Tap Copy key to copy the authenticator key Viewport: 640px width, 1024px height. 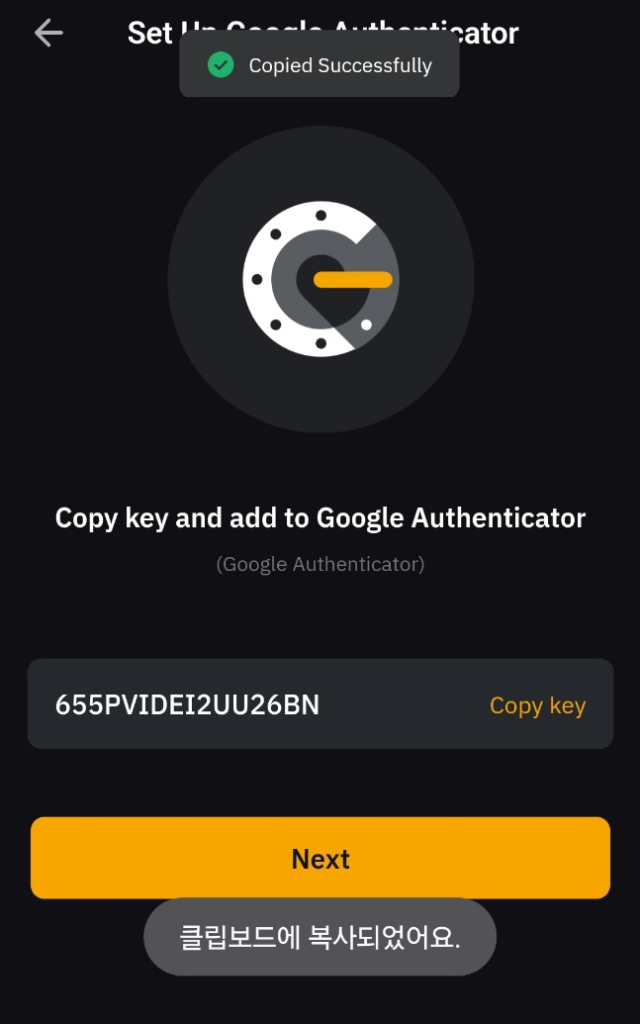pyautogui.click(x=537, y=705)
